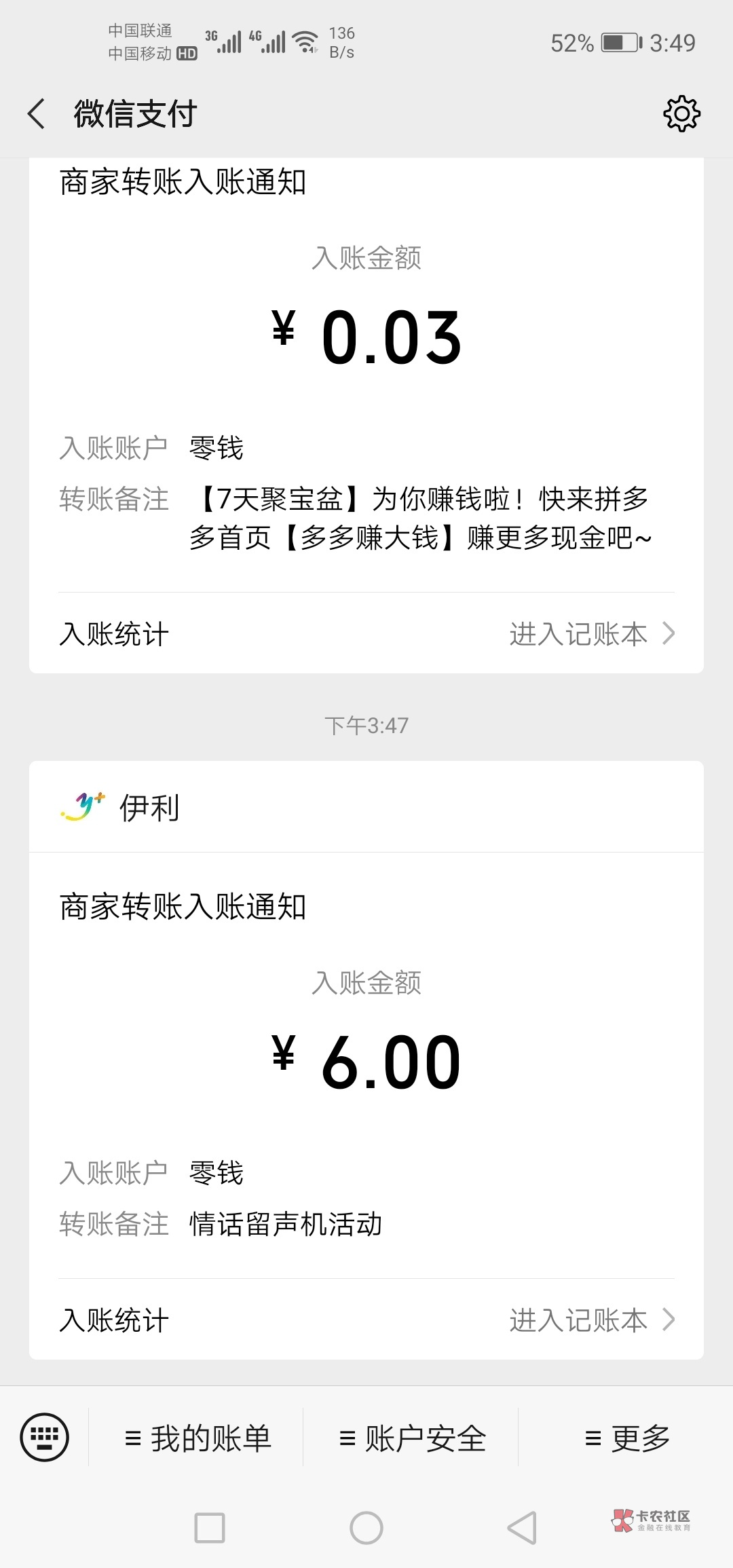Screen dimensions: 733x1568
Task: Open 进入记账本 under the ¥0.03 transfer
Action: point(592,634)
